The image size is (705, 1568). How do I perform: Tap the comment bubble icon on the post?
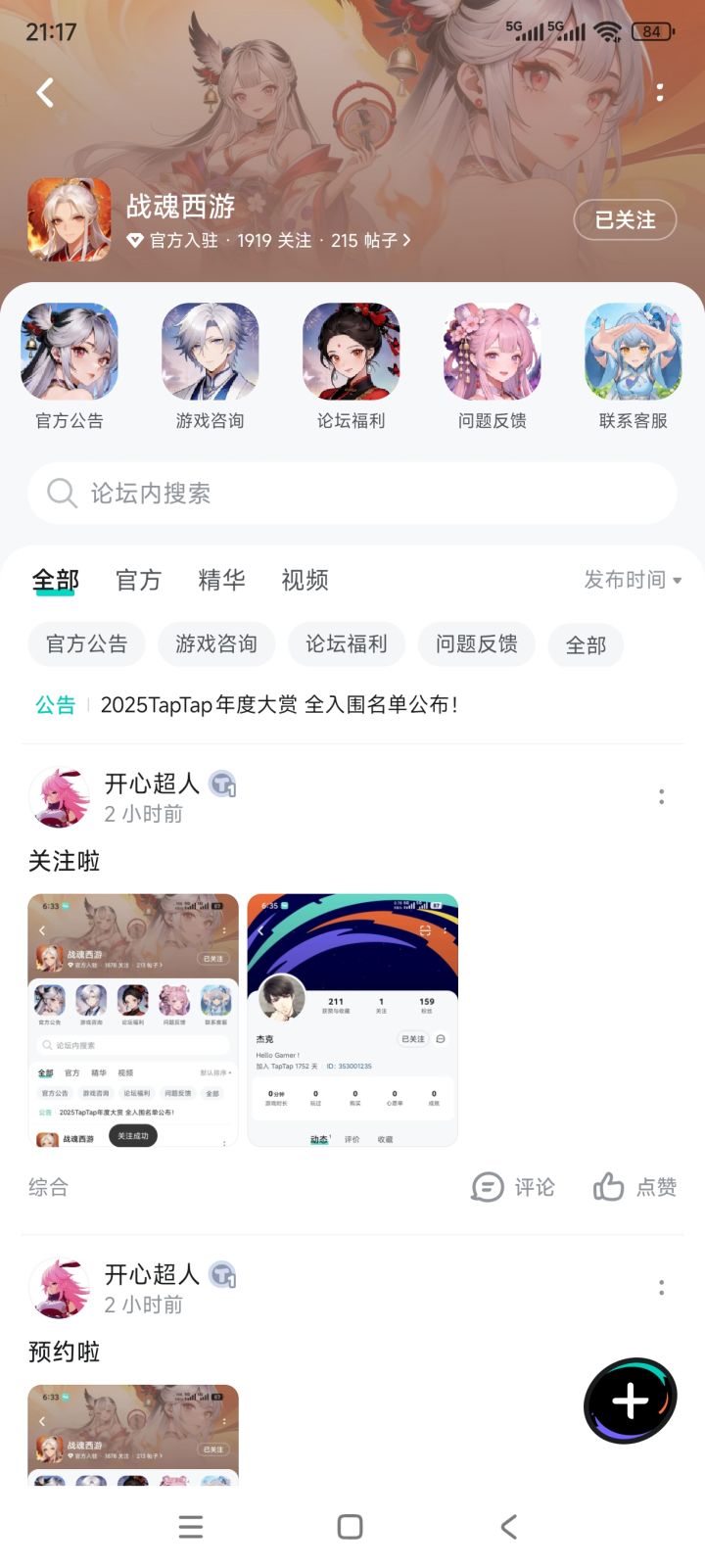(x=487, y=1187)
